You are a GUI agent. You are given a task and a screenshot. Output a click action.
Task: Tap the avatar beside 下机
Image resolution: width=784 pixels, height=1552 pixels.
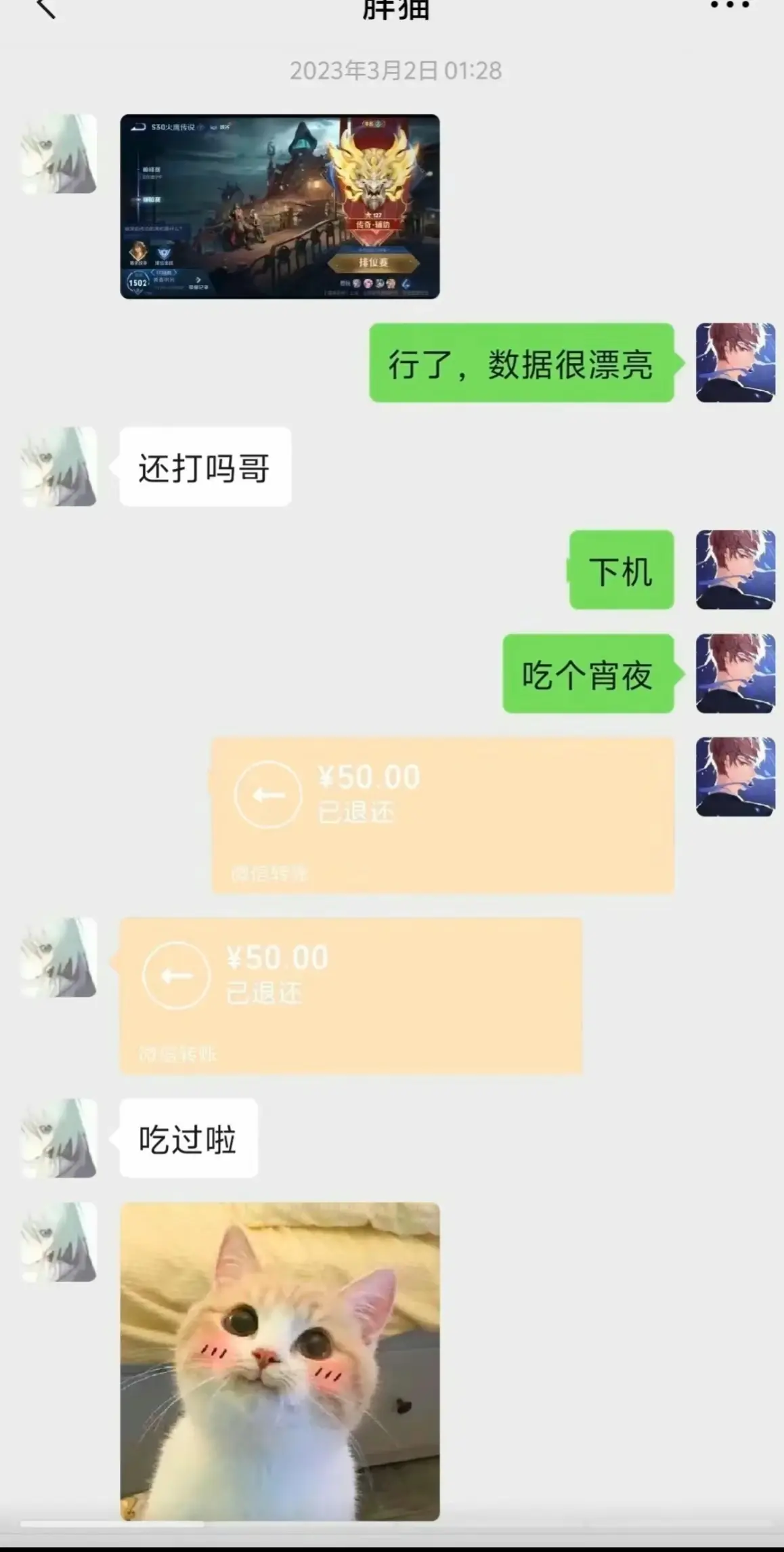(735, 570)
